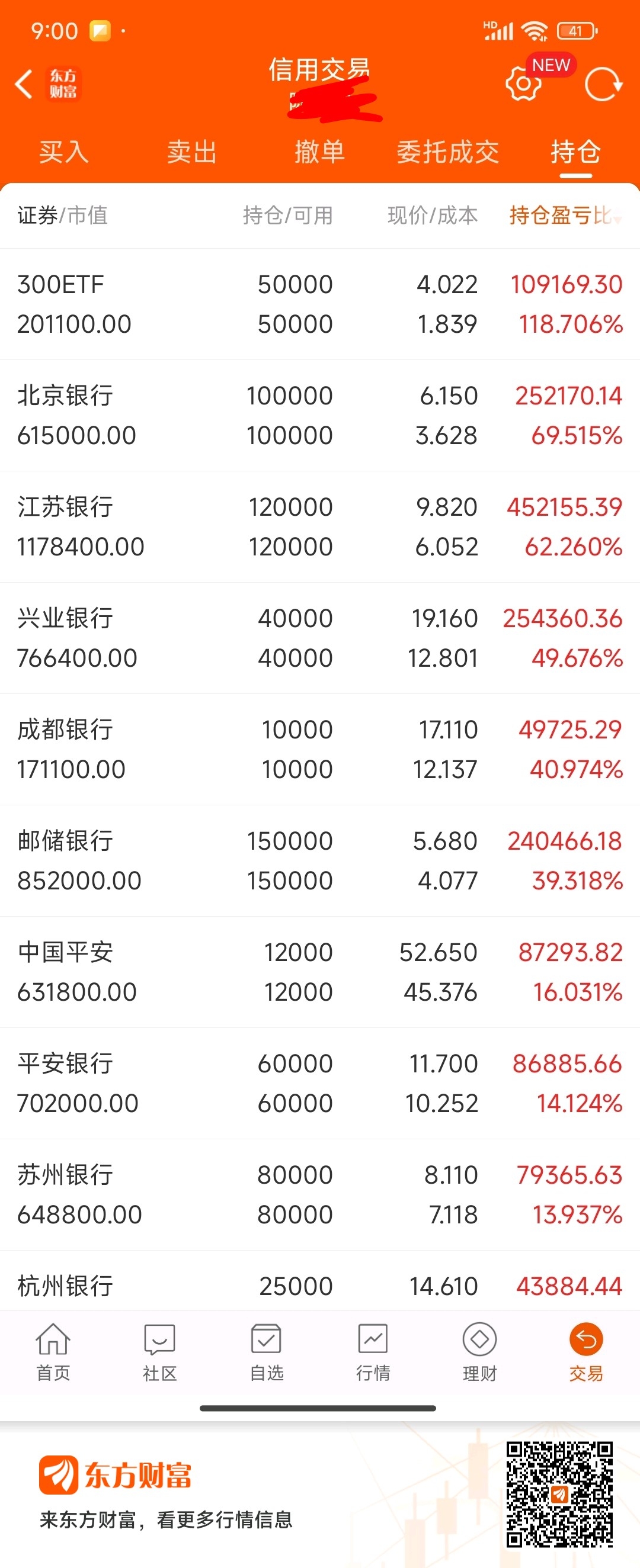The image size is (640, 1568).
Task: Open the 撤单 tab
Action: click(x=319, y=152)
